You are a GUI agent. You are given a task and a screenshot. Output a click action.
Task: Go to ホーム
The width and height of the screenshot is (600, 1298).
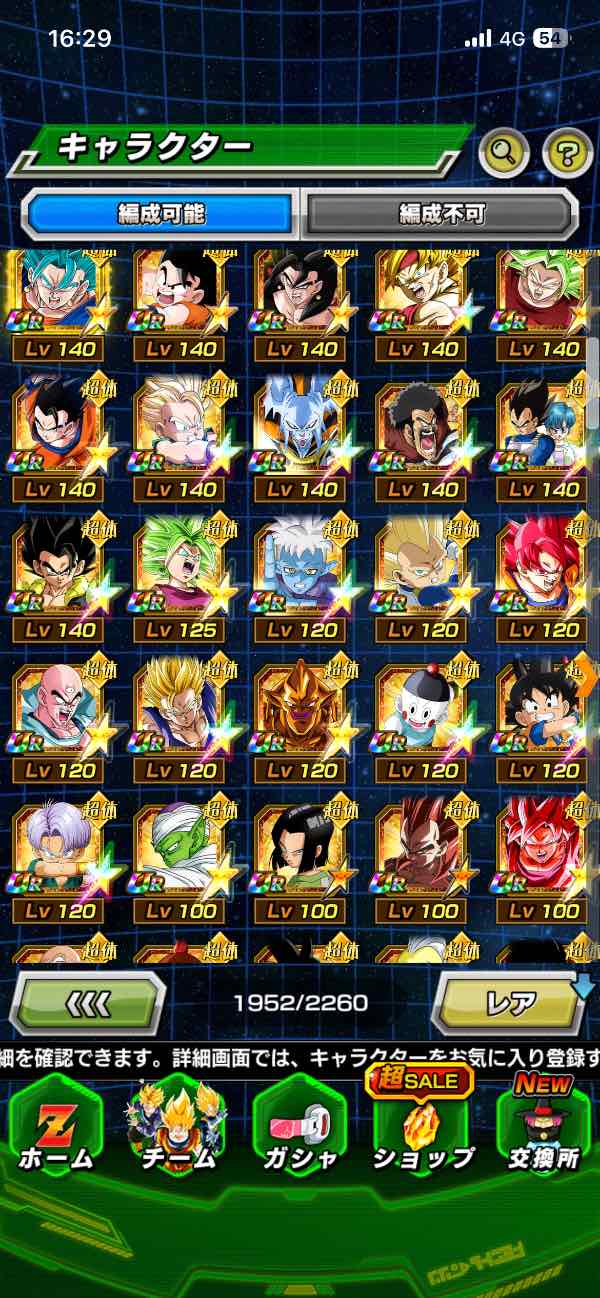(x=56, y=1129)
